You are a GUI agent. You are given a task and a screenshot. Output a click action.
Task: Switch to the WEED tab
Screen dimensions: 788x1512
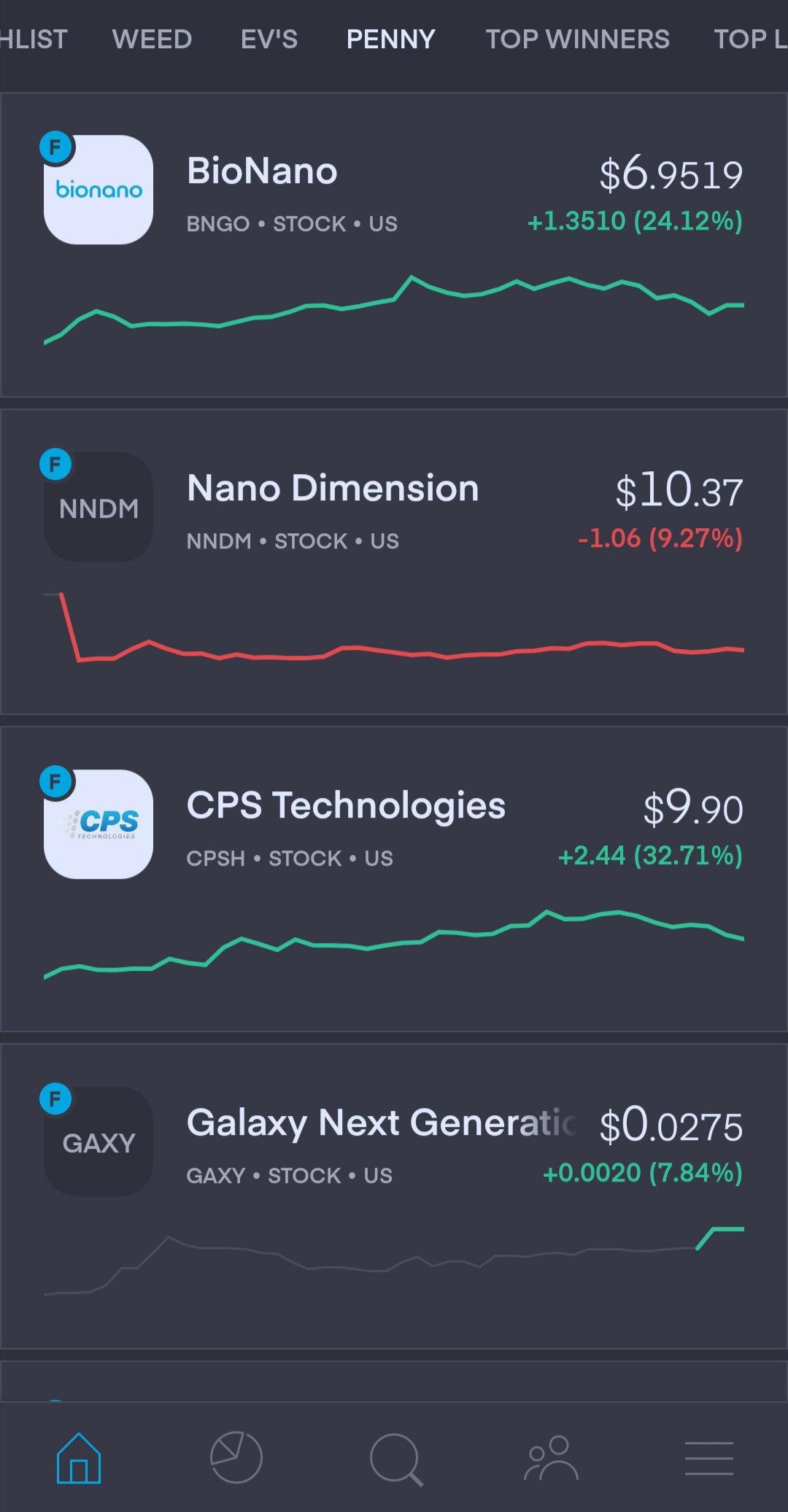[x=152, y=39]
